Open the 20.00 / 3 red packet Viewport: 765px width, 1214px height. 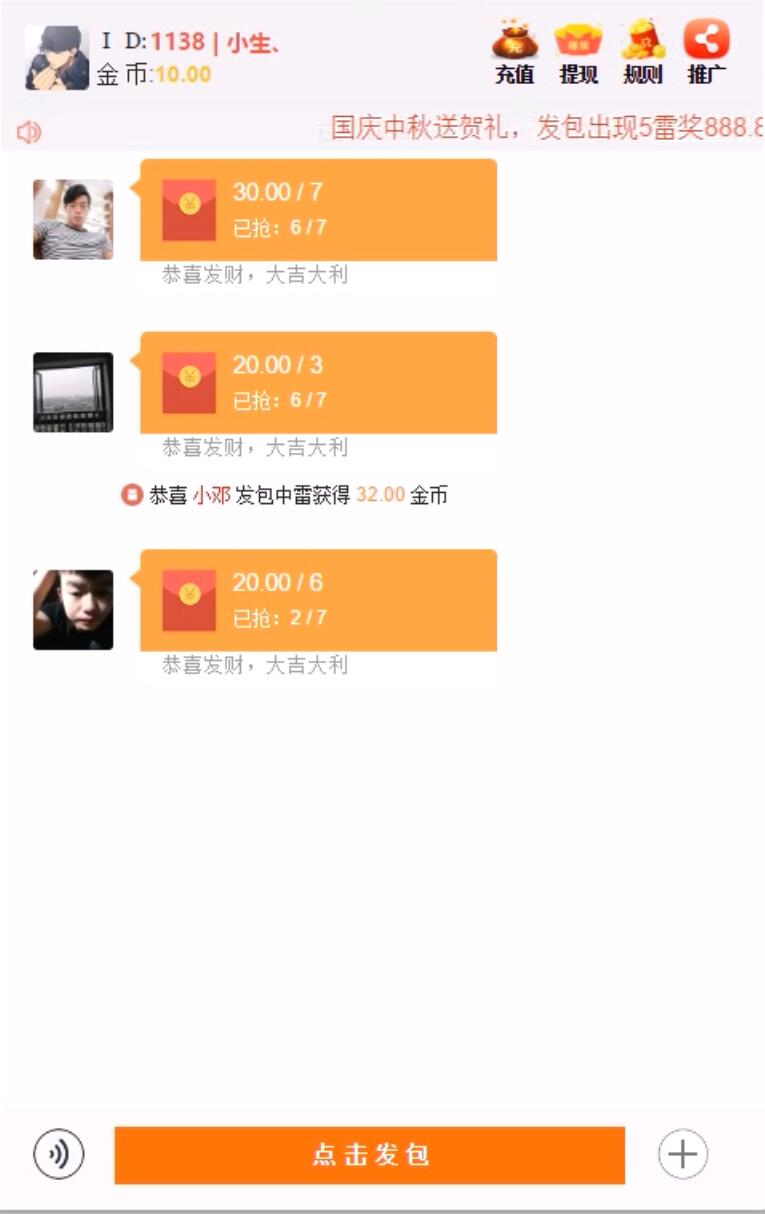pyautogui.click(x=318, y=382)
